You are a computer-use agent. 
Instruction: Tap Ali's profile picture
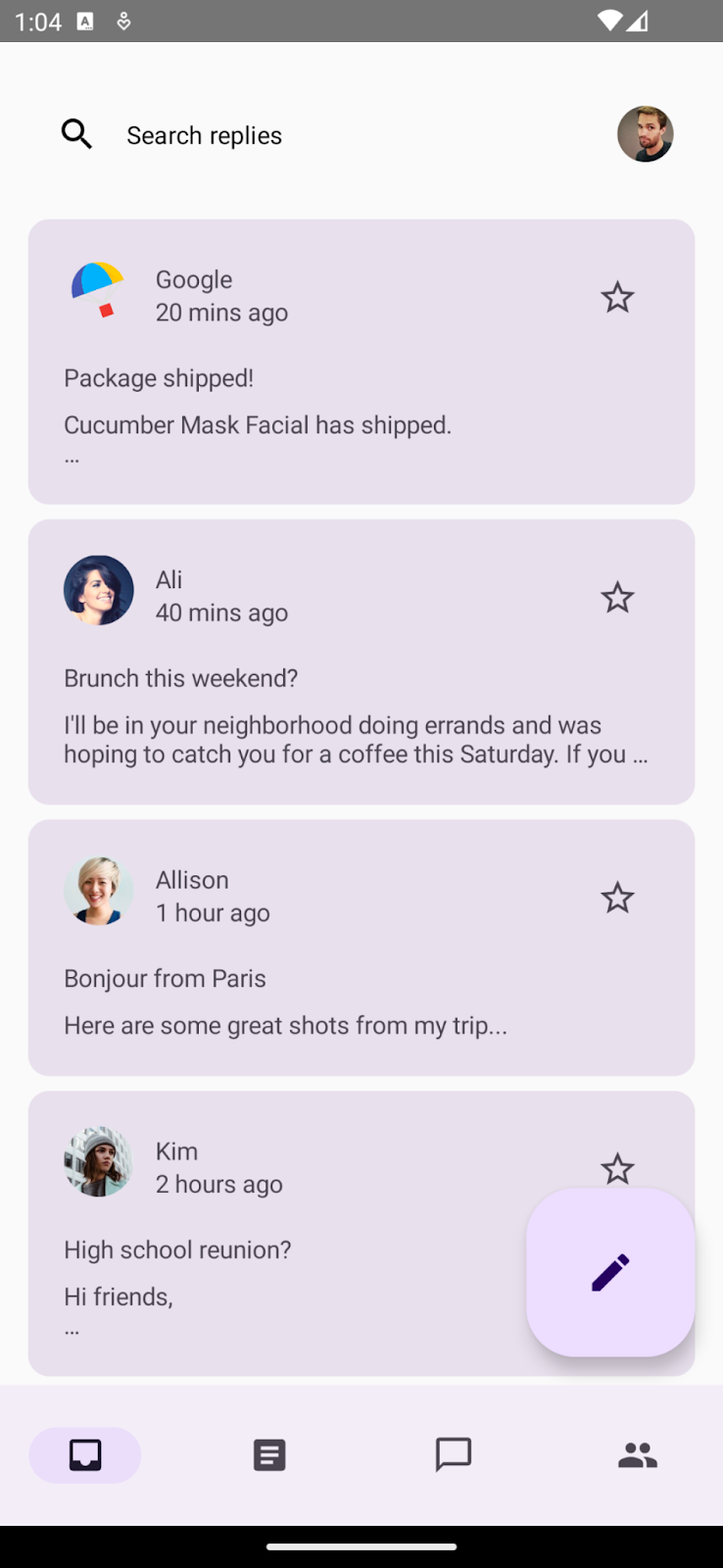(x=98, y=589)
